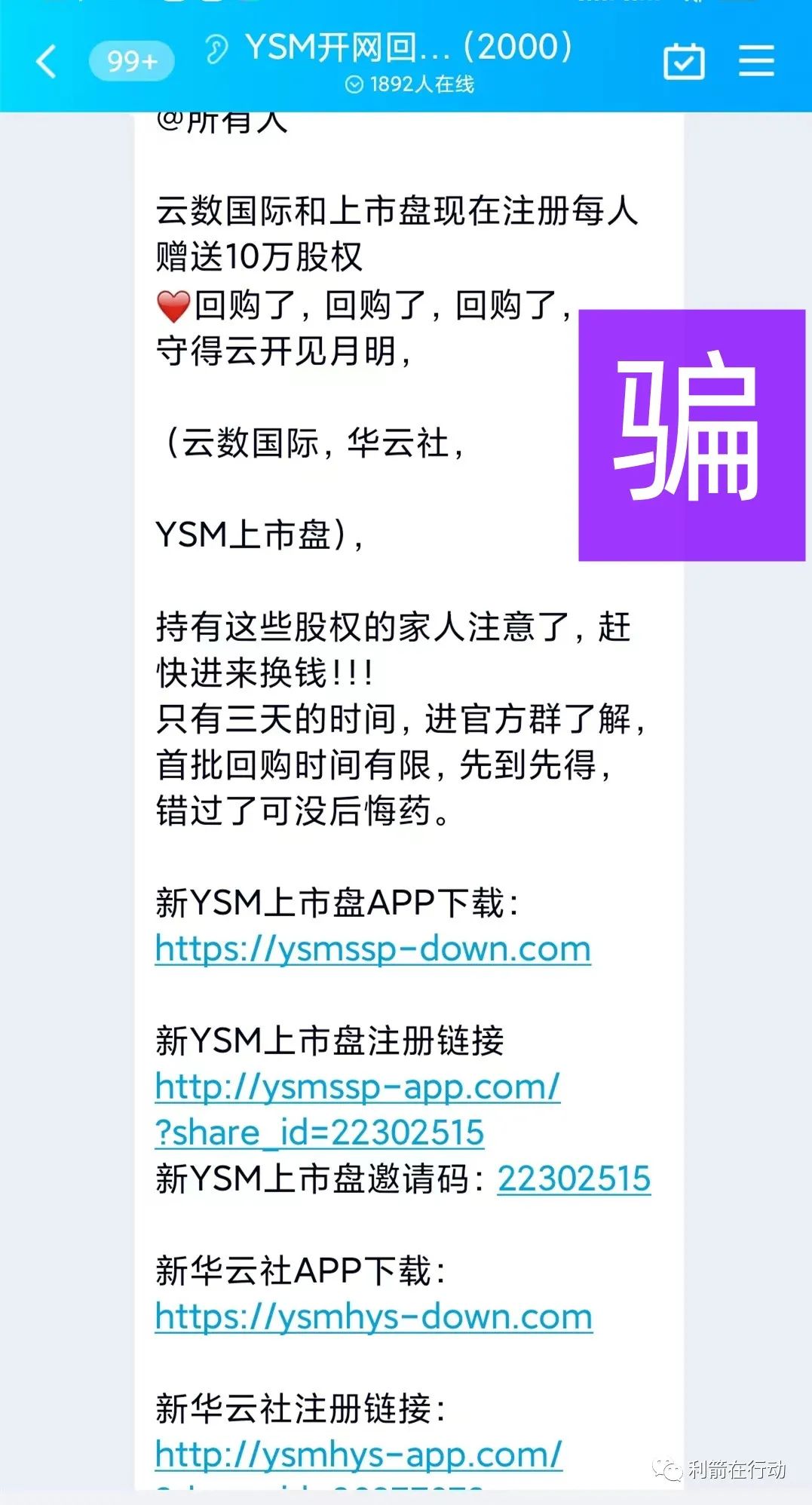Viewport: 812px width, 1505px height.
Task: Open the ysmssp-app.com registration link
Action: coord(357,1087)
